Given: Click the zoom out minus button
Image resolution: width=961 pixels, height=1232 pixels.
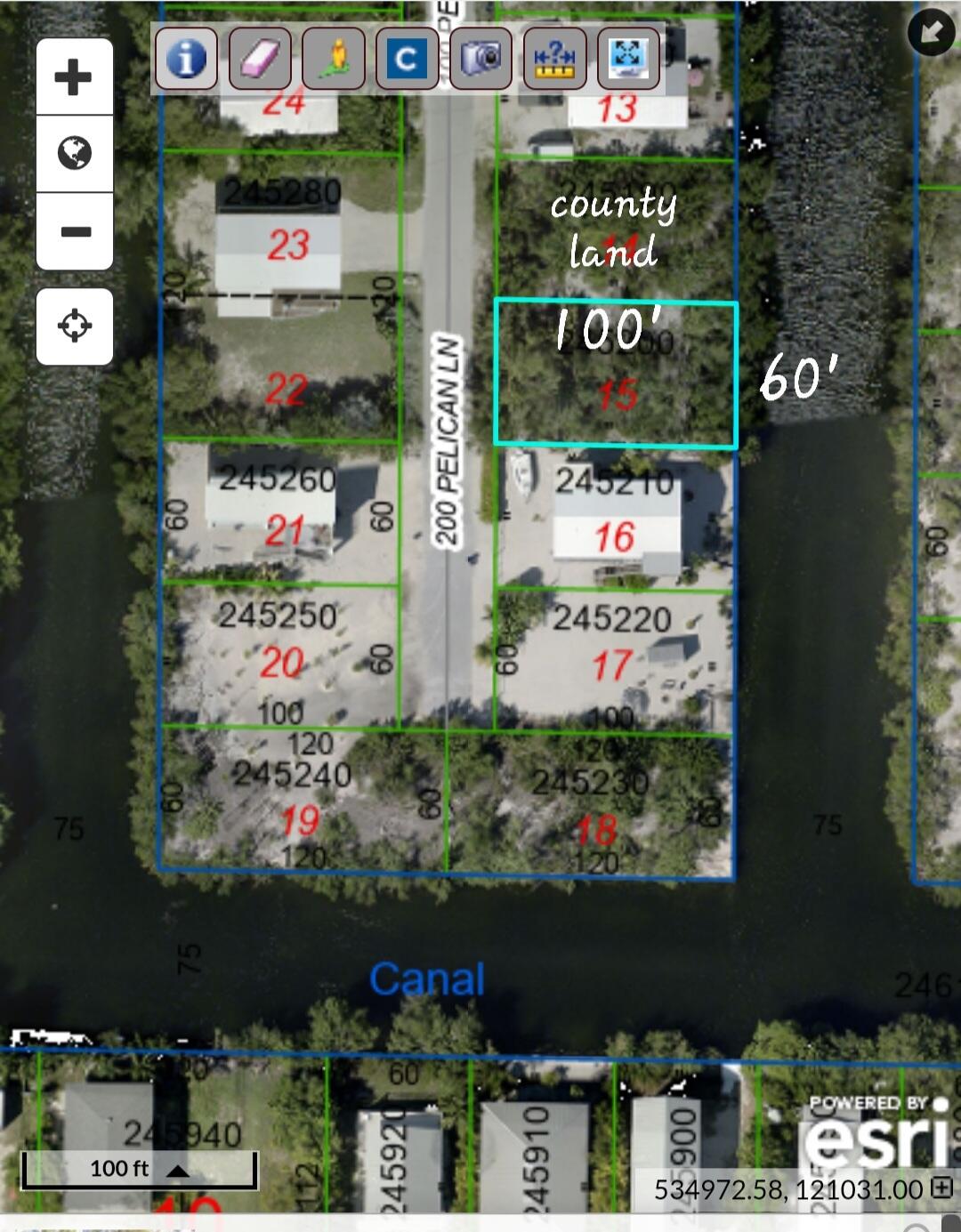Looking at the screenshot, I should pyautogui.click(x=75, y=233).
